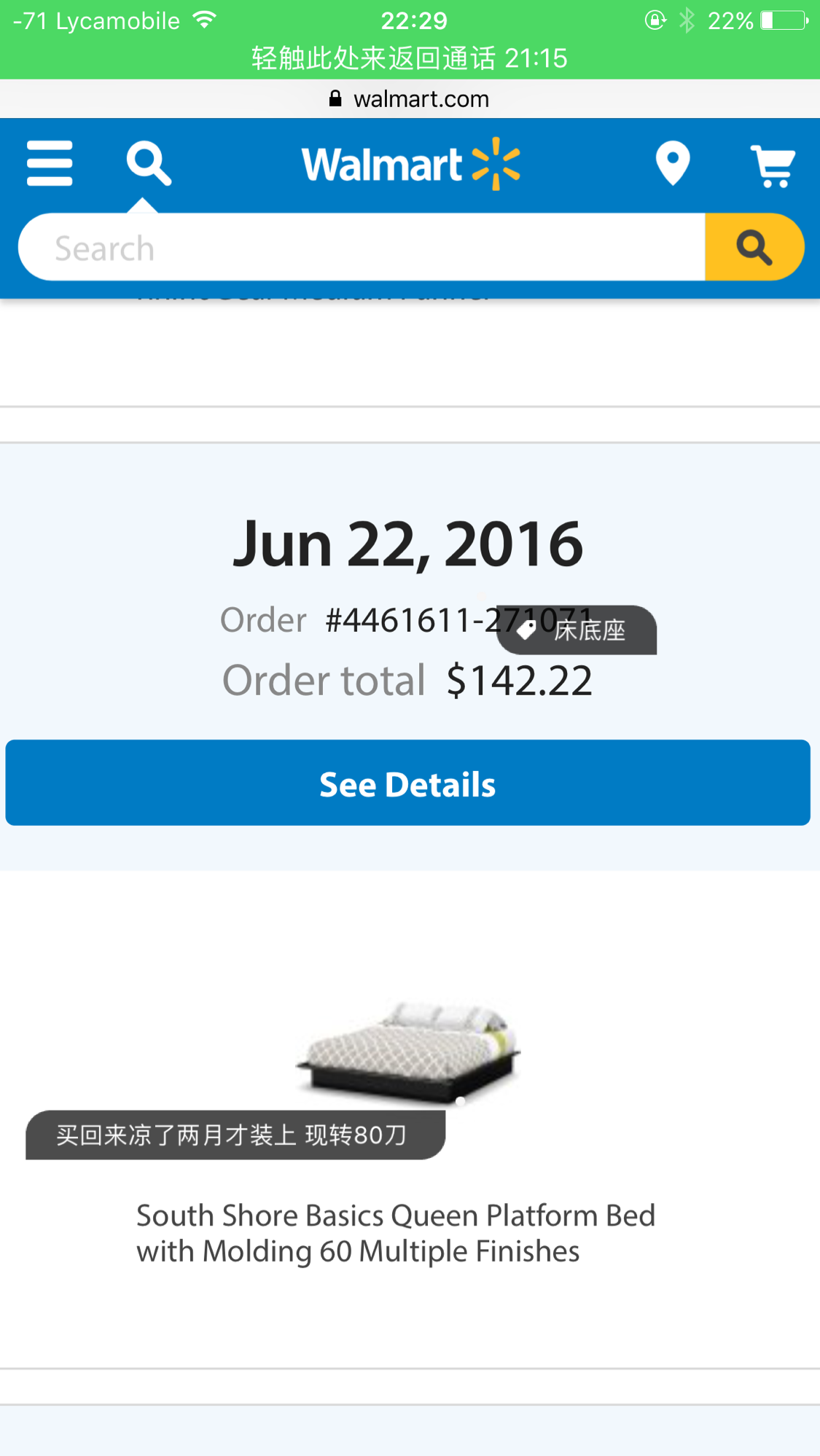This screenshot has width=820, height=1456.
Task: Open the hamburger navigation menu
Action: click(x=50, y=163)
